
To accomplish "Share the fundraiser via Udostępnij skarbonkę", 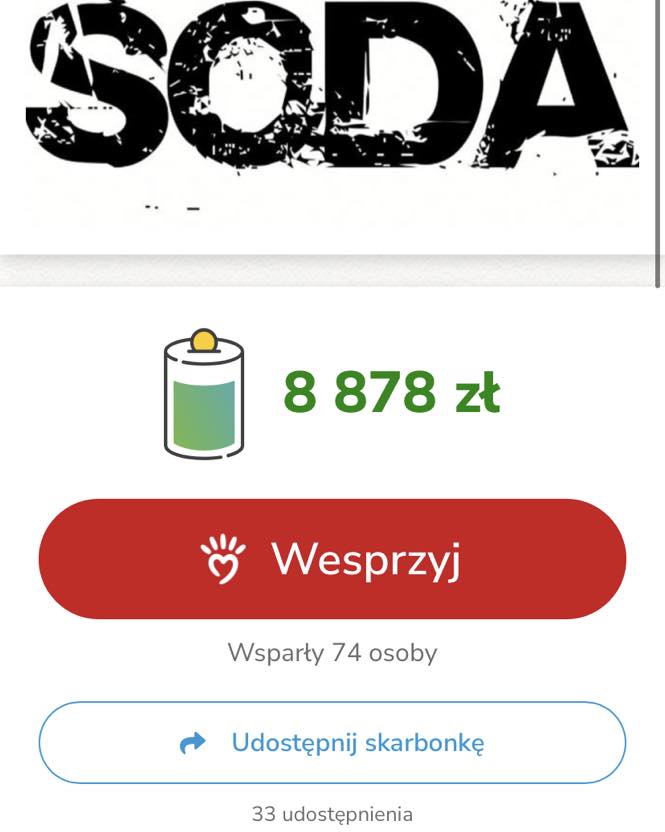I will point(332,743).
